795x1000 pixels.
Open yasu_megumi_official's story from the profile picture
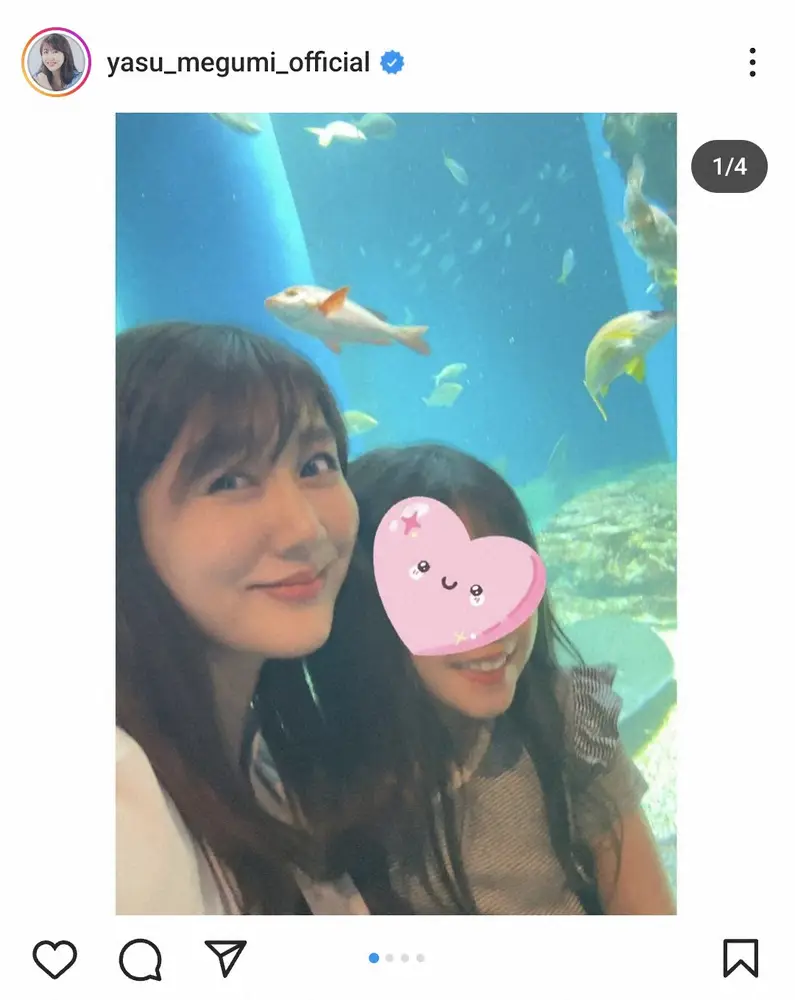(56, 62)
